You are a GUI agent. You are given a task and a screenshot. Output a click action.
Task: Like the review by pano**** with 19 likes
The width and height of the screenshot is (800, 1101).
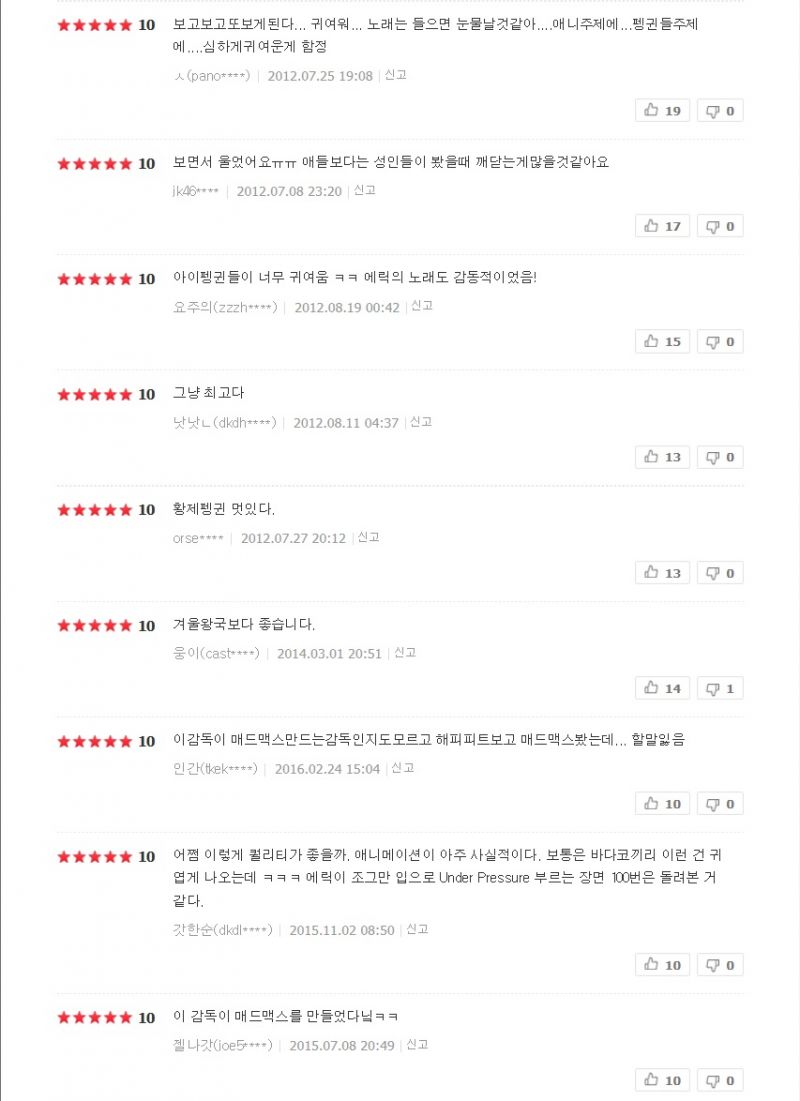pos(662,111)
